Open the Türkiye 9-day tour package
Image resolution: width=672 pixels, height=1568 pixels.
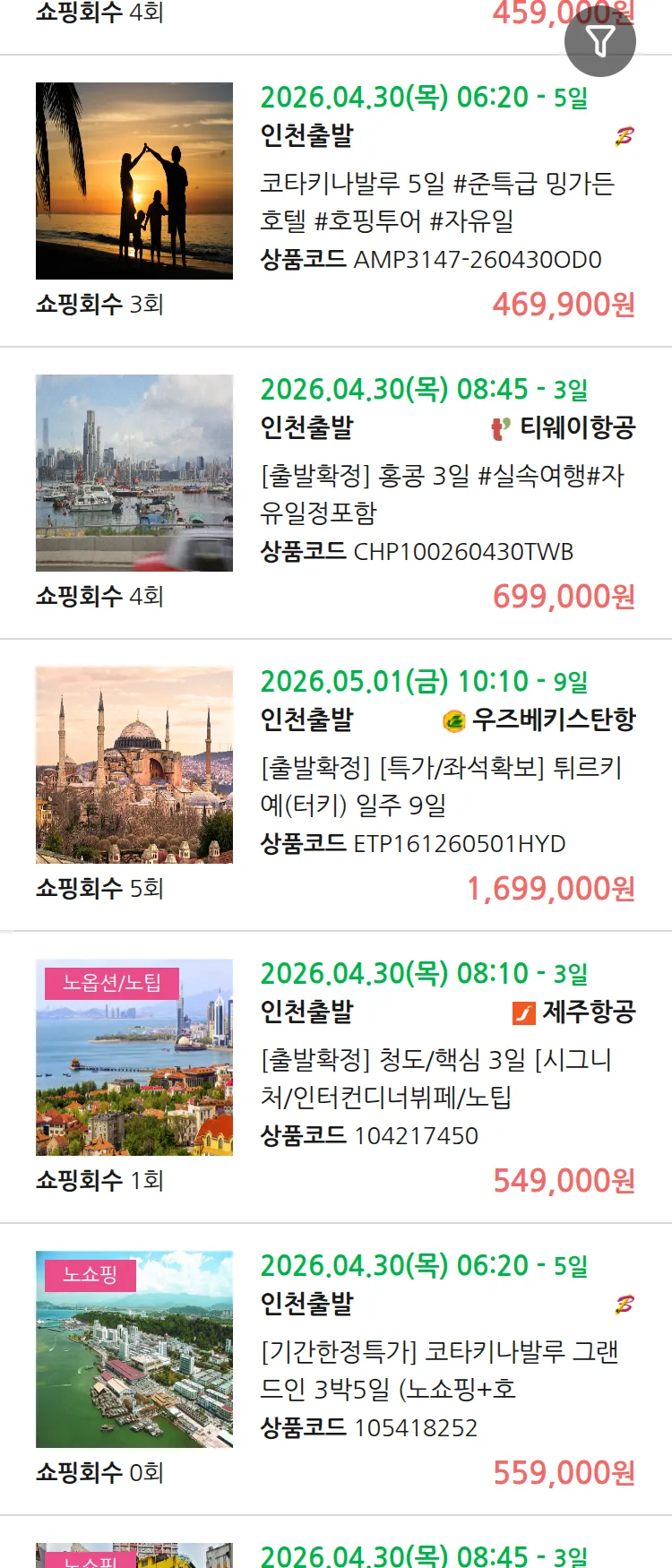pyautogui.click(x=440, y=786)
